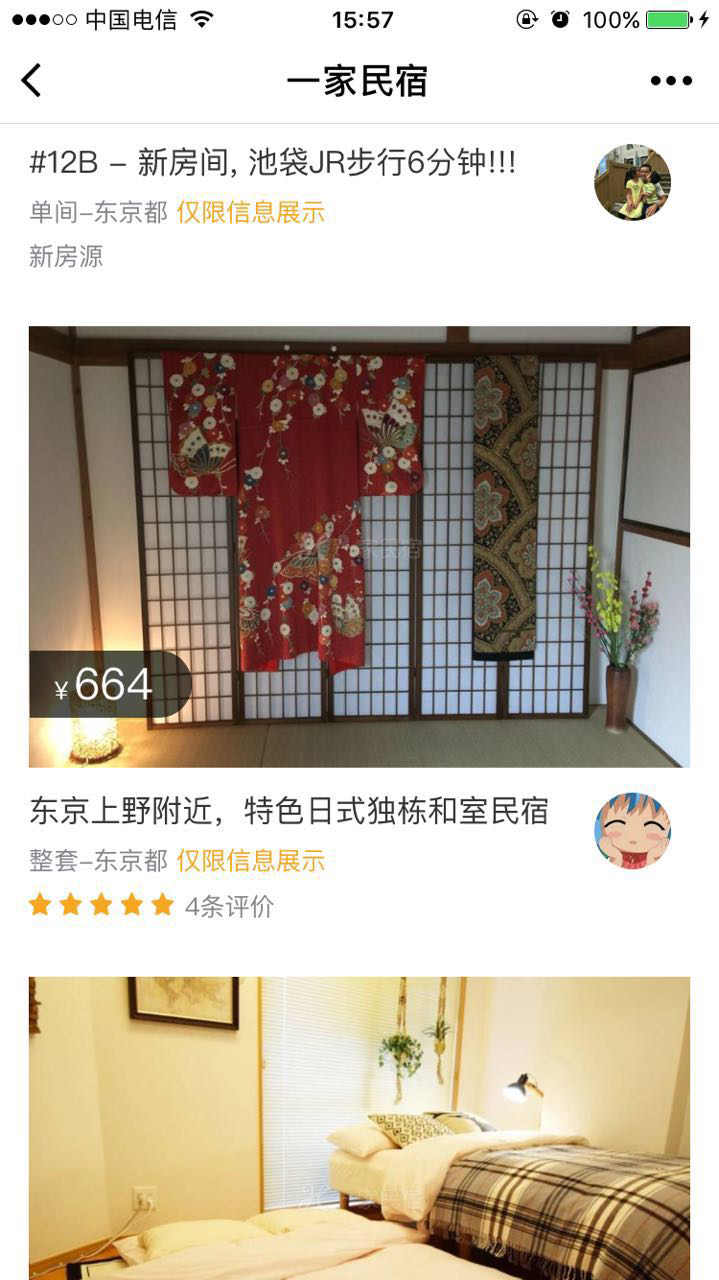
Task: View host avatar of #12B listing
Action: [632, 182]
